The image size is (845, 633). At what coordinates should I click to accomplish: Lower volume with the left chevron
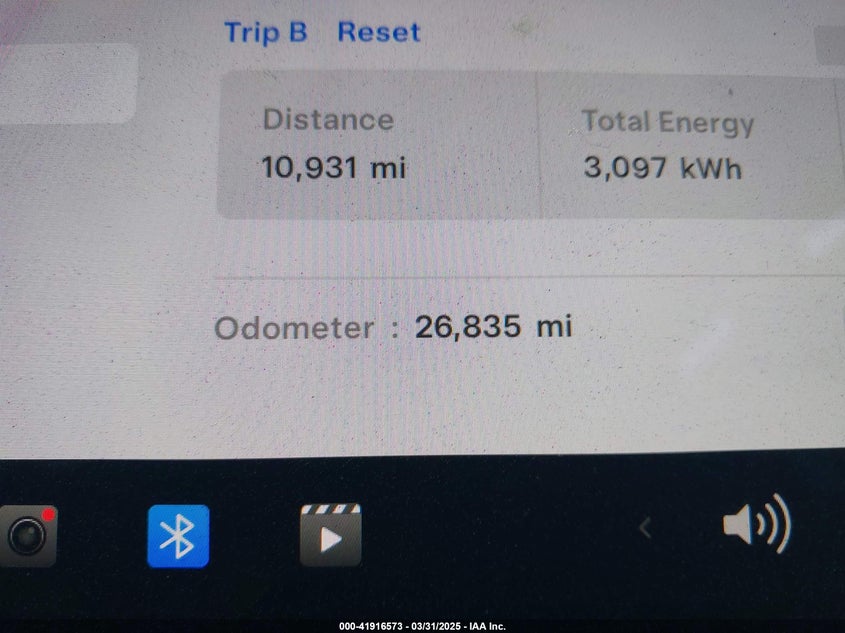click(x=645, y=528)
